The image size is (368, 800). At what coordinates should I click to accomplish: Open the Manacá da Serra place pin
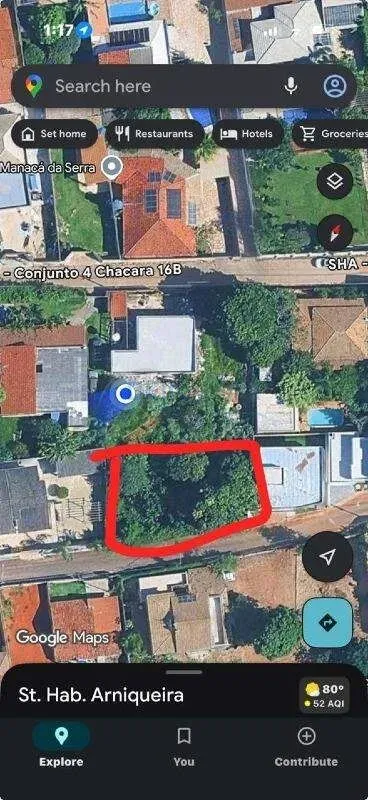112,167
